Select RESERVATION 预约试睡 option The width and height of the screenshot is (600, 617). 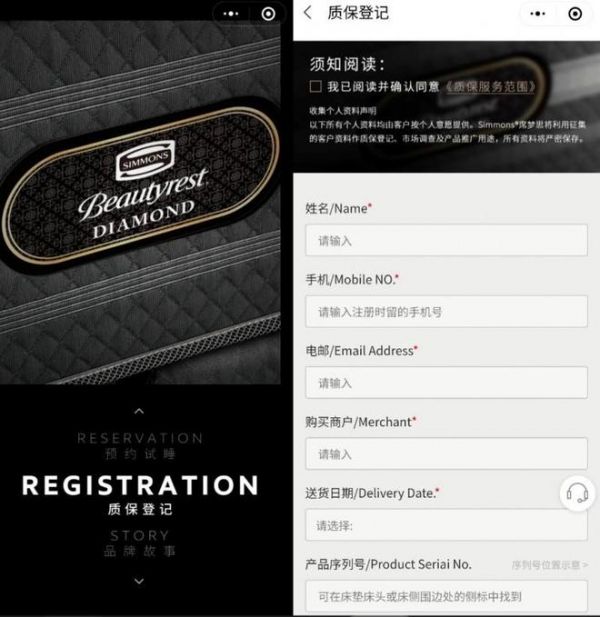pos(139,444)
